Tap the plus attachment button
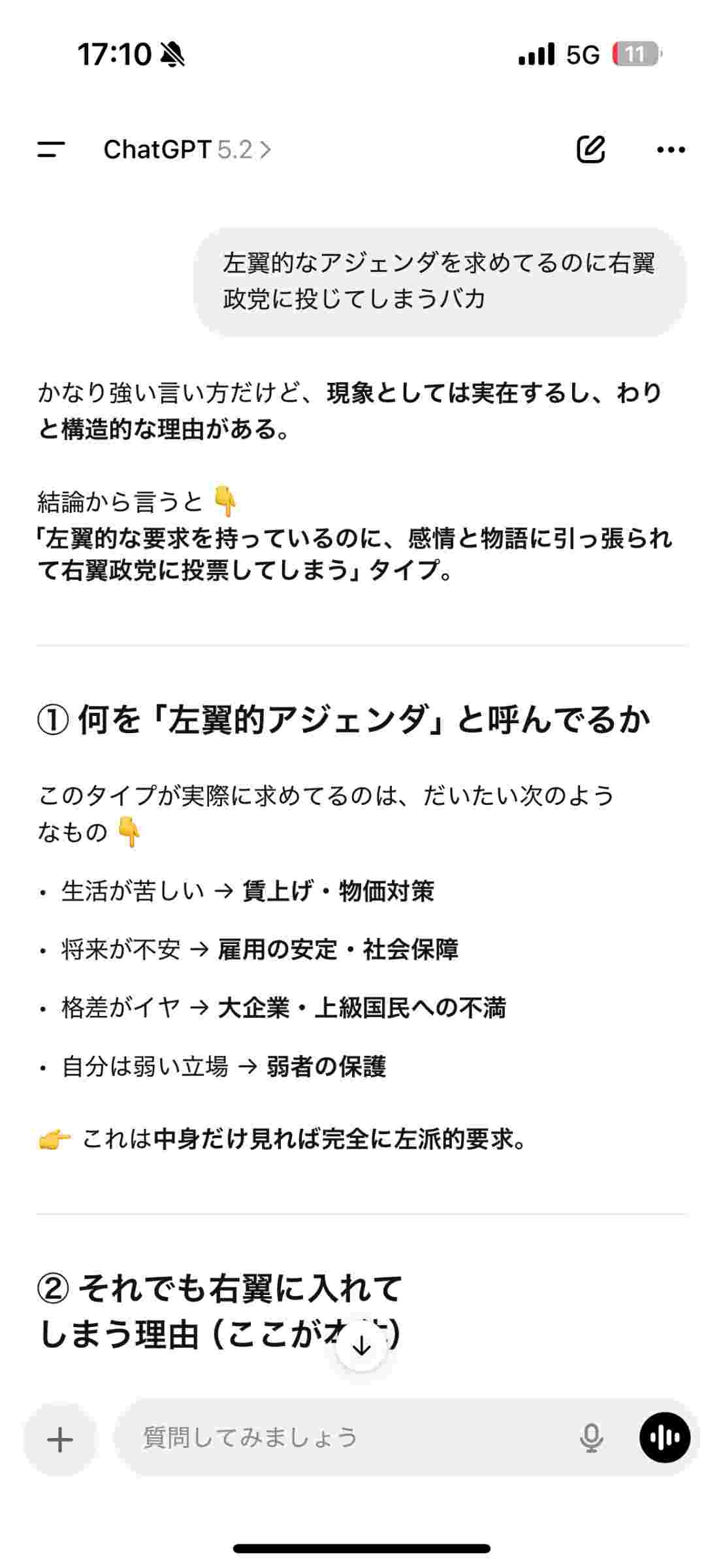The image size is (723, 1568). coord(60,1439)
